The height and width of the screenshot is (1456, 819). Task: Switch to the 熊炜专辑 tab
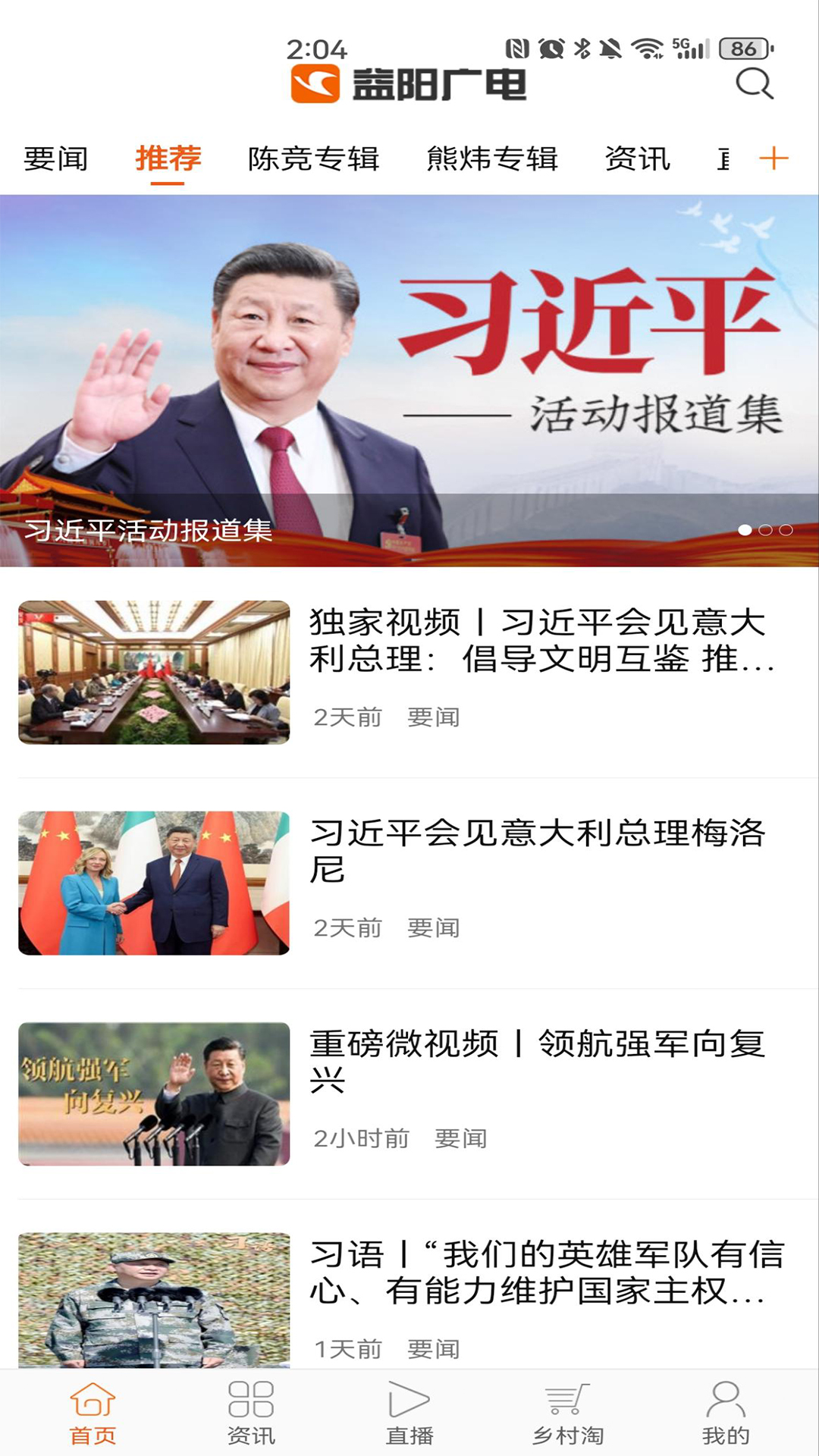point(492,159)
